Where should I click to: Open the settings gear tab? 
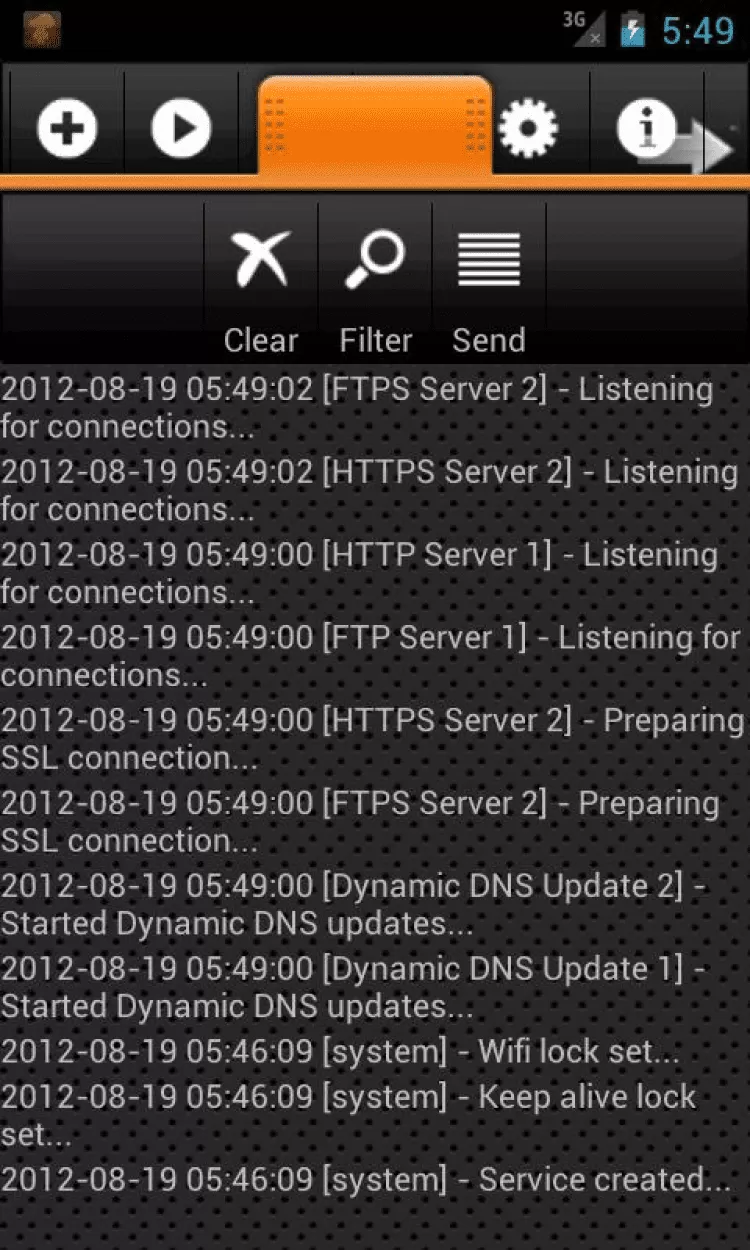pyautogui.click(x=527, y=128)
